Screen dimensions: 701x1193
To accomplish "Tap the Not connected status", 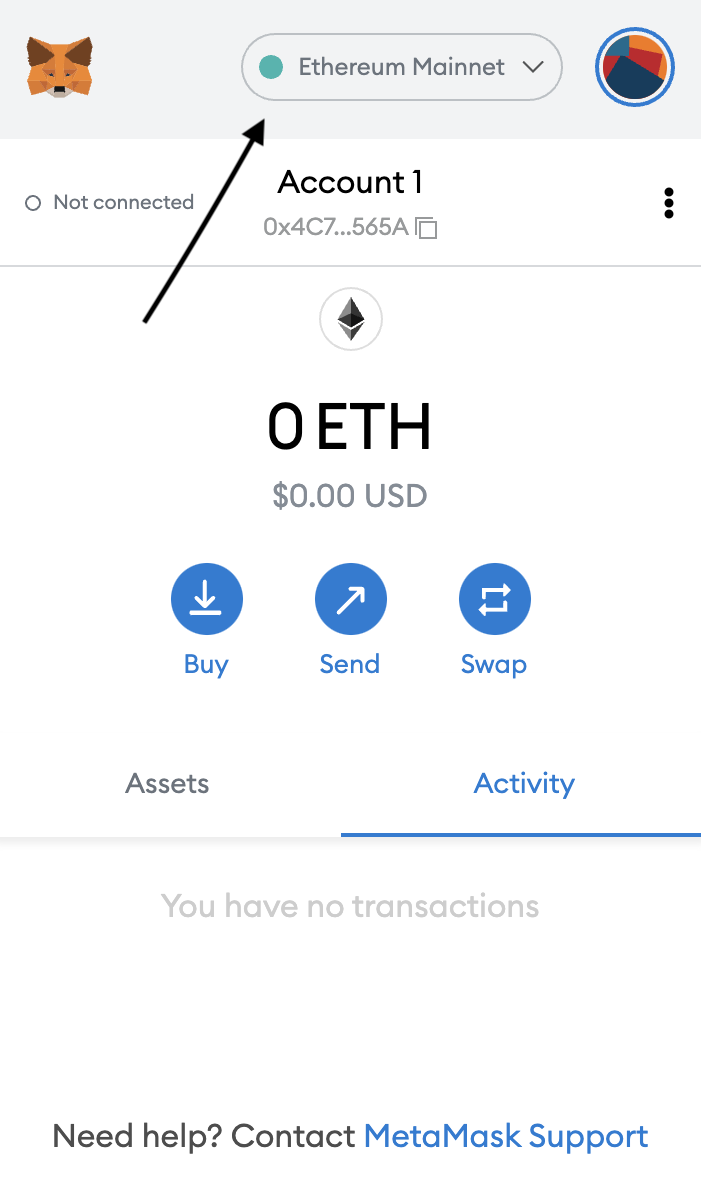I will pos(110,202).
